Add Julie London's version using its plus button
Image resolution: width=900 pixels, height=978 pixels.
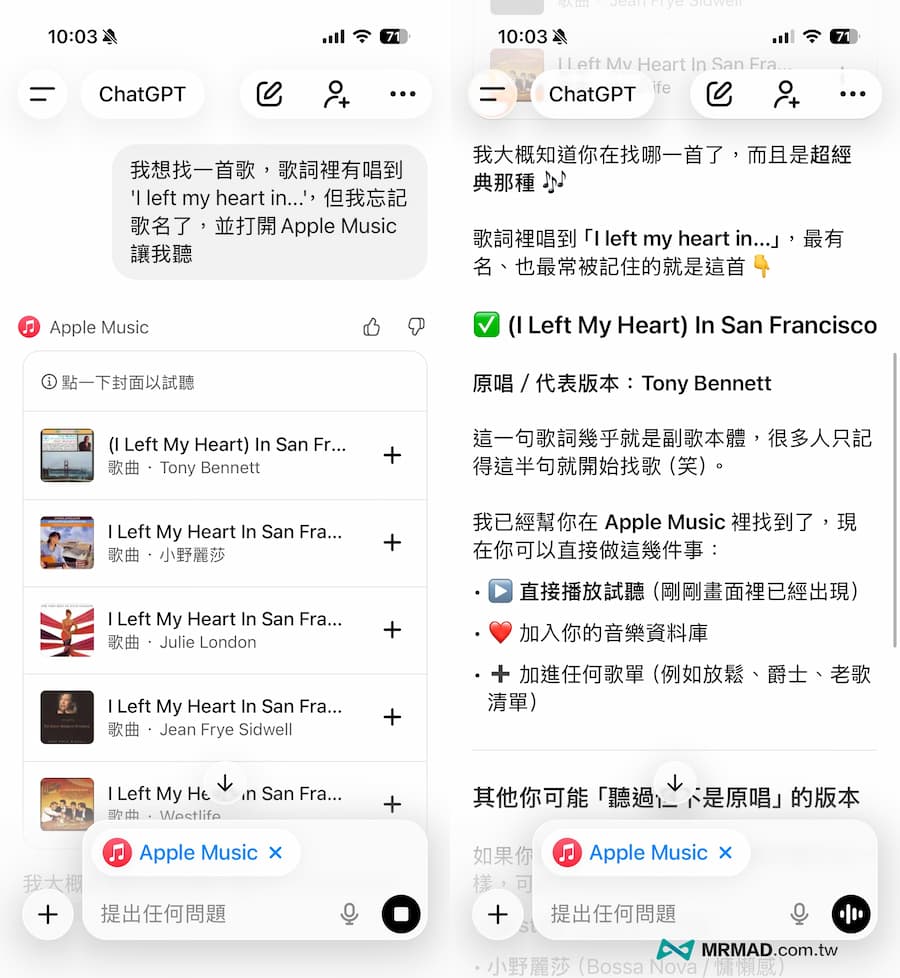coord(391,630)
